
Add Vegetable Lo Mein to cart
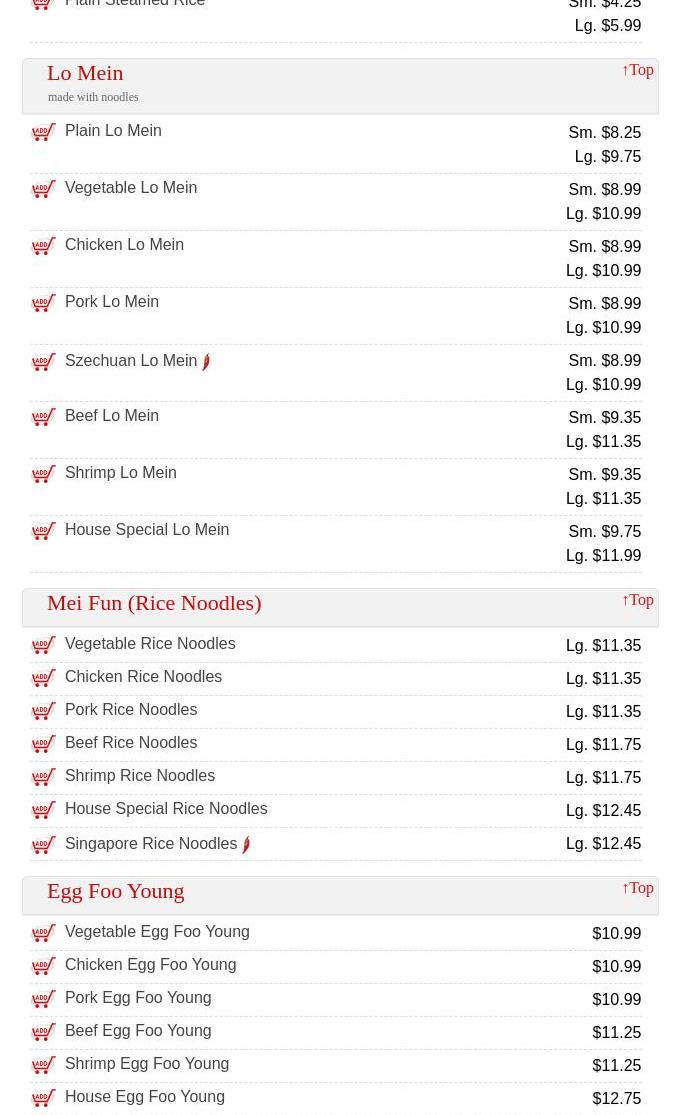pos(43,189)
